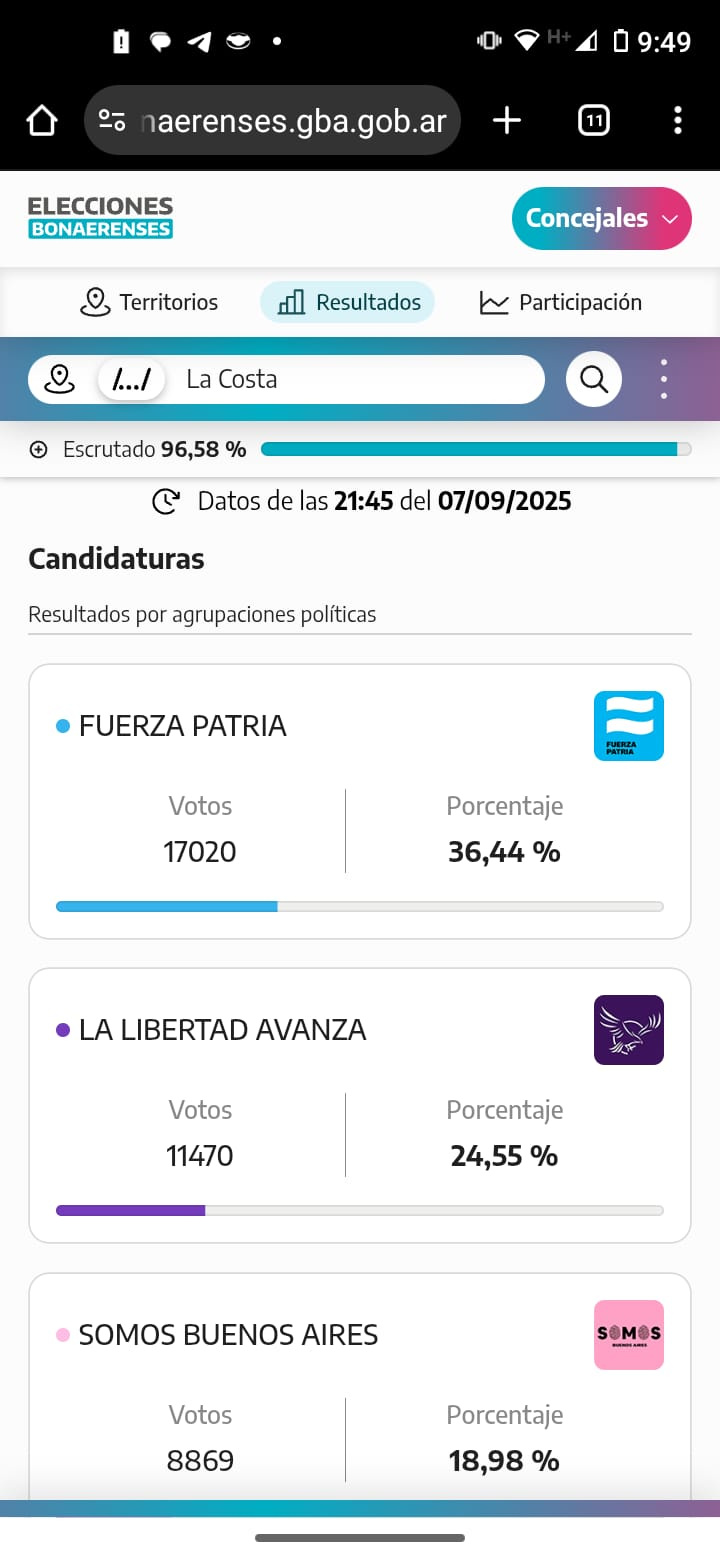Image resolution: width=720 pixels, height=1560 pixels.
Task: Open the vertical dots menu beside search
Action: (664, 380)
